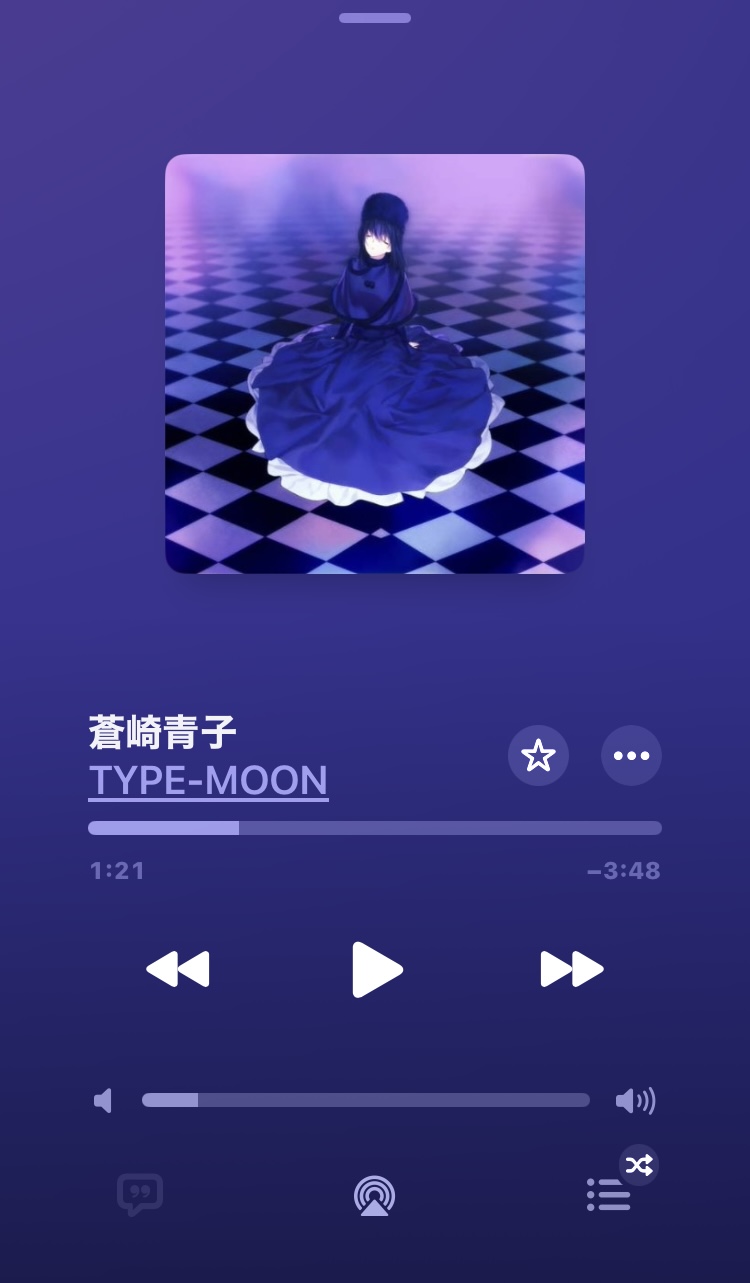The width and height of the screenshot is (750, 1283).
Task: Tap the album artwork
Action: click(x=375, y=364)
